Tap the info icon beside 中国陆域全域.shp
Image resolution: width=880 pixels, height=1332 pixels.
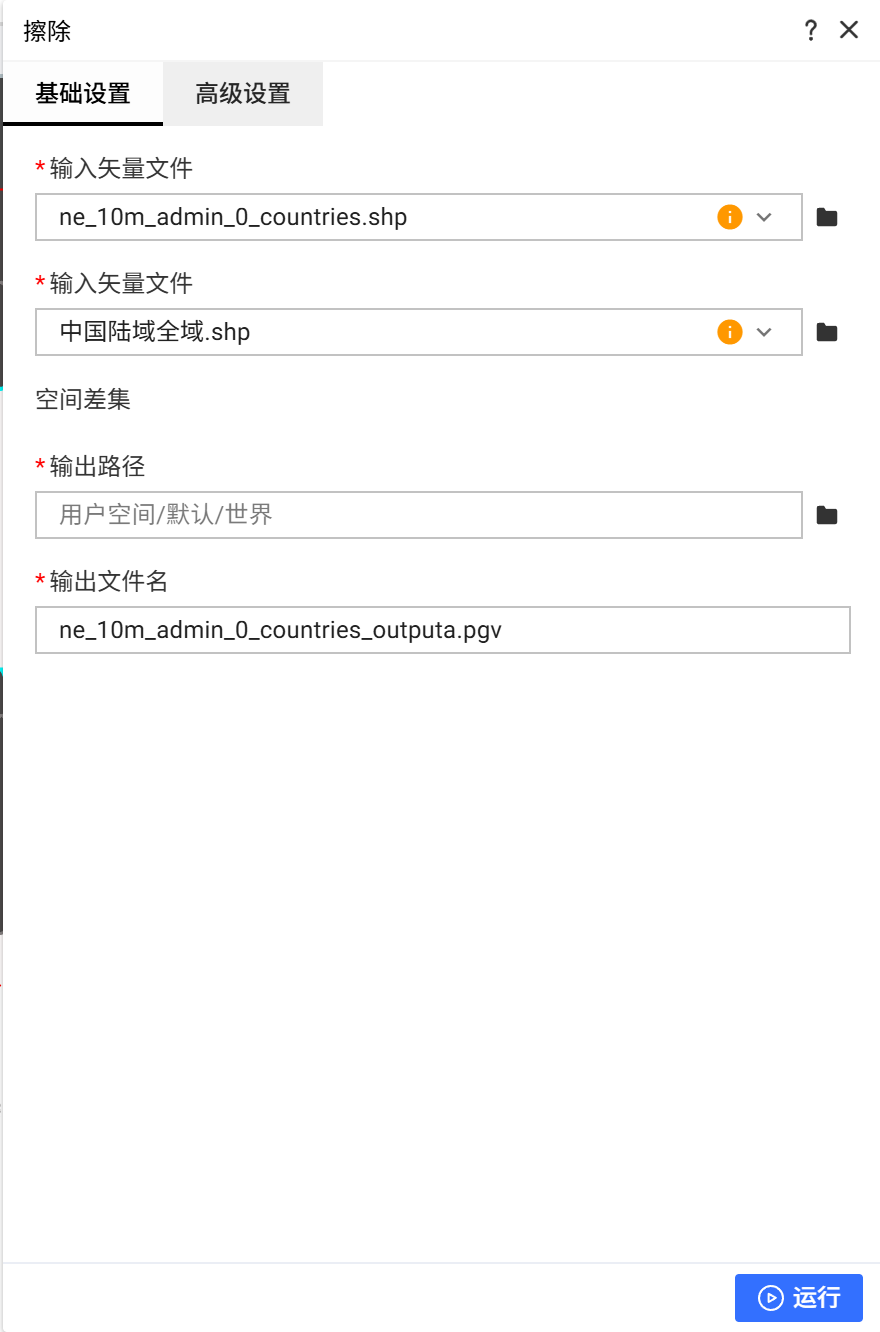[730, 332]
